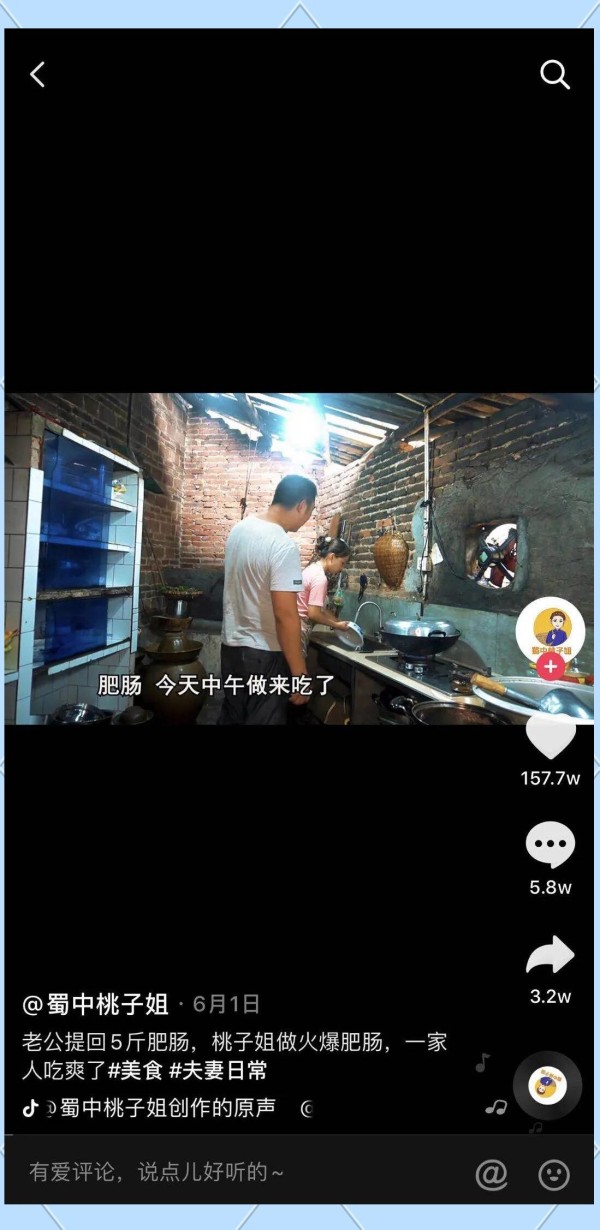Open the comments bubble
The height and width of the screenshot is (1230, 600).
(550, 846)
